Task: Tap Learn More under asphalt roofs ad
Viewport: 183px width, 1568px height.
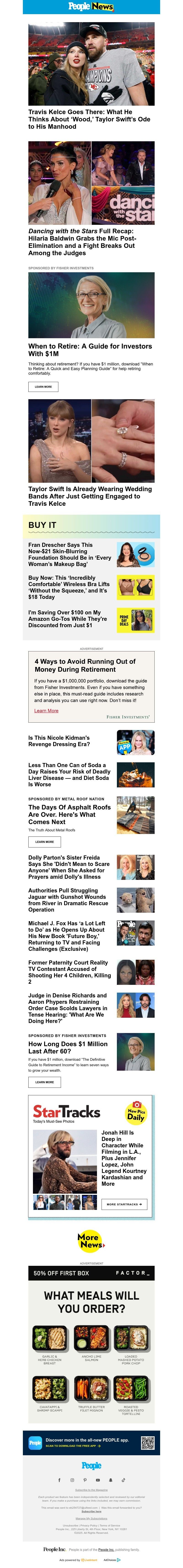Action: (x=45, y=842)
